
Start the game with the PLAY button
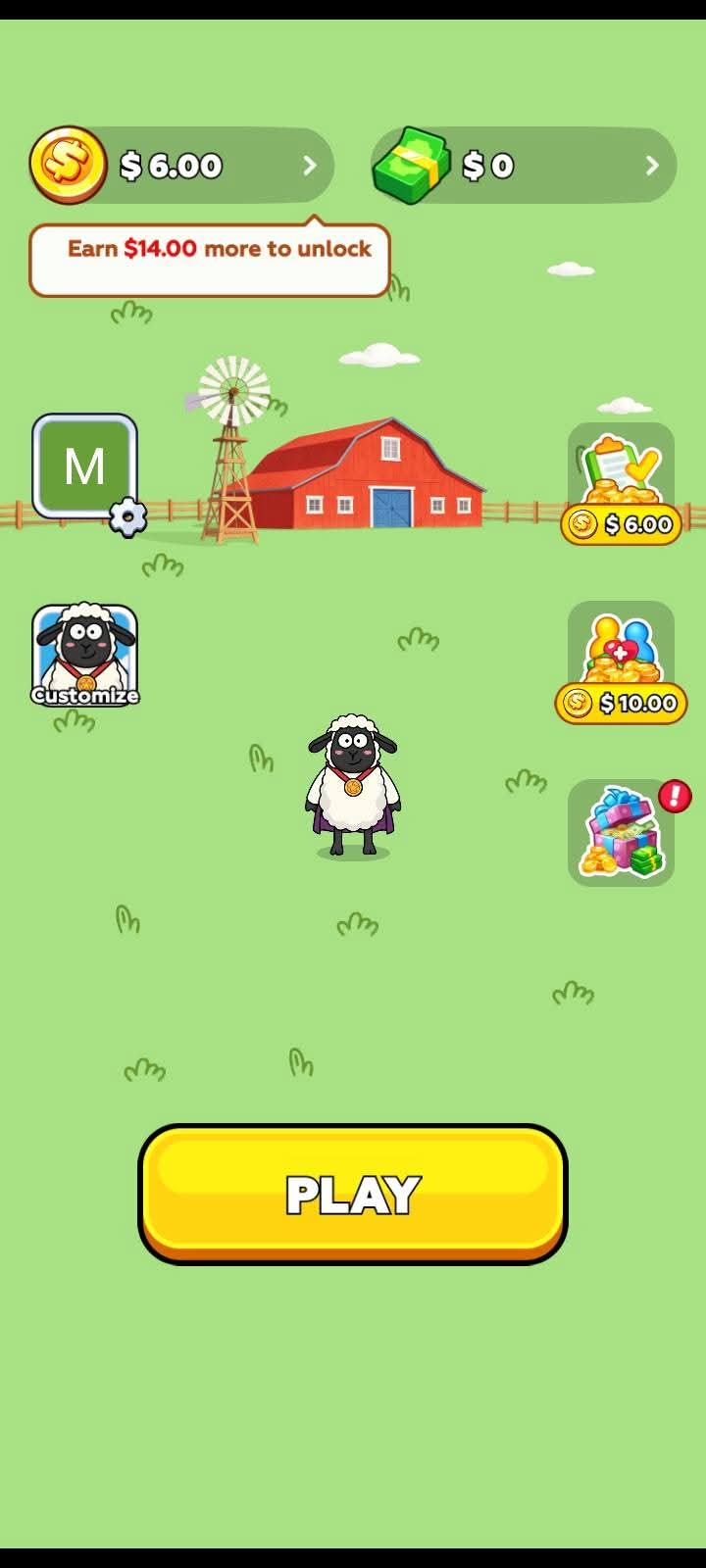coord(353,1194)
